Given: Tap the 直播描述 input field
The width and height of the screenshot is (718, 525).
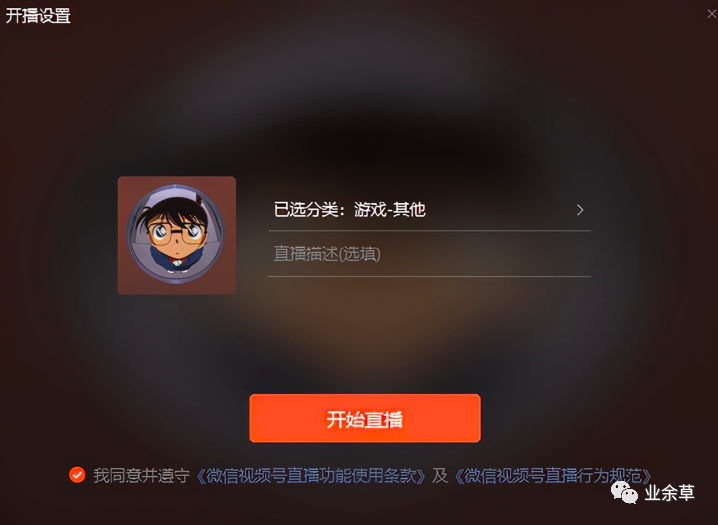Looking at the screenshot, I should tap(429, 254).
